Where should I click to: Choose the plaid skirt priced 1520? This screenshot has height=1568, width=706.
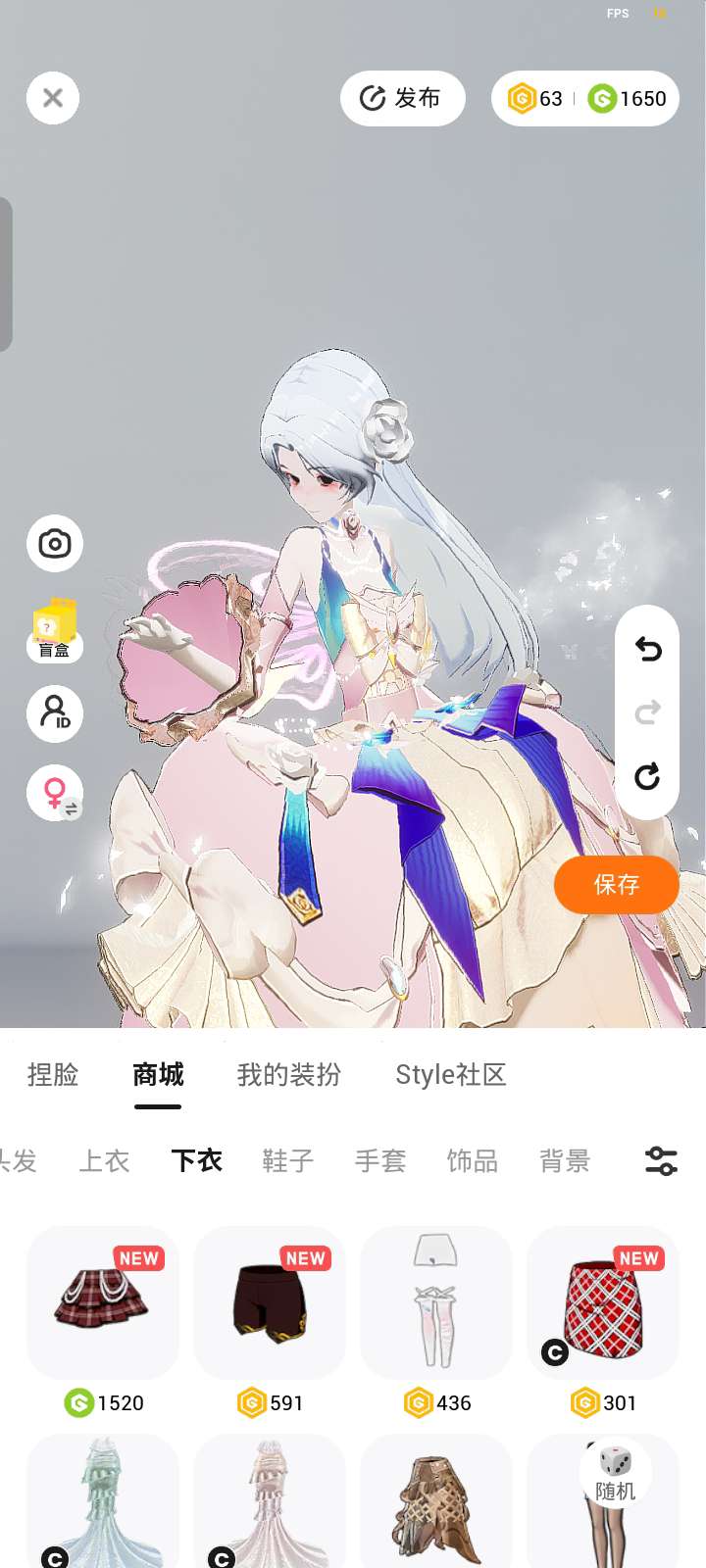103,1303
